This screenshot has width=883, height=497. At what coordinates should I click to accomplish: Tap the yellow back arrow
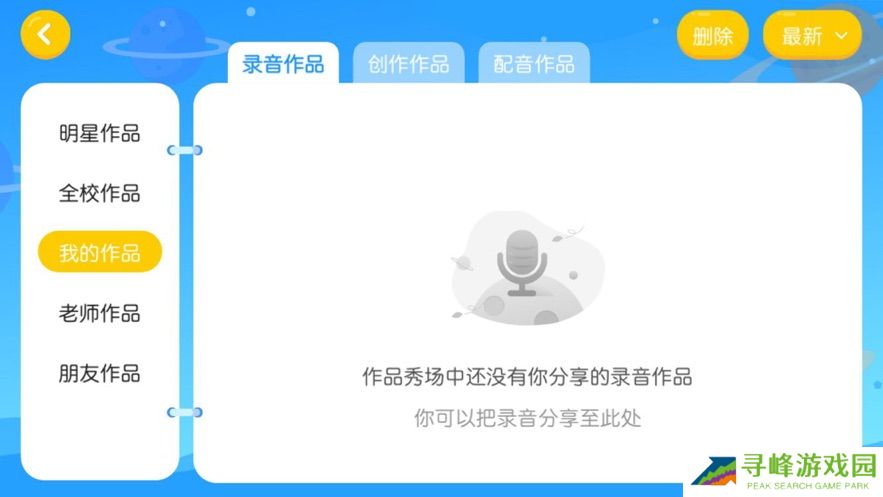[45, 35]
